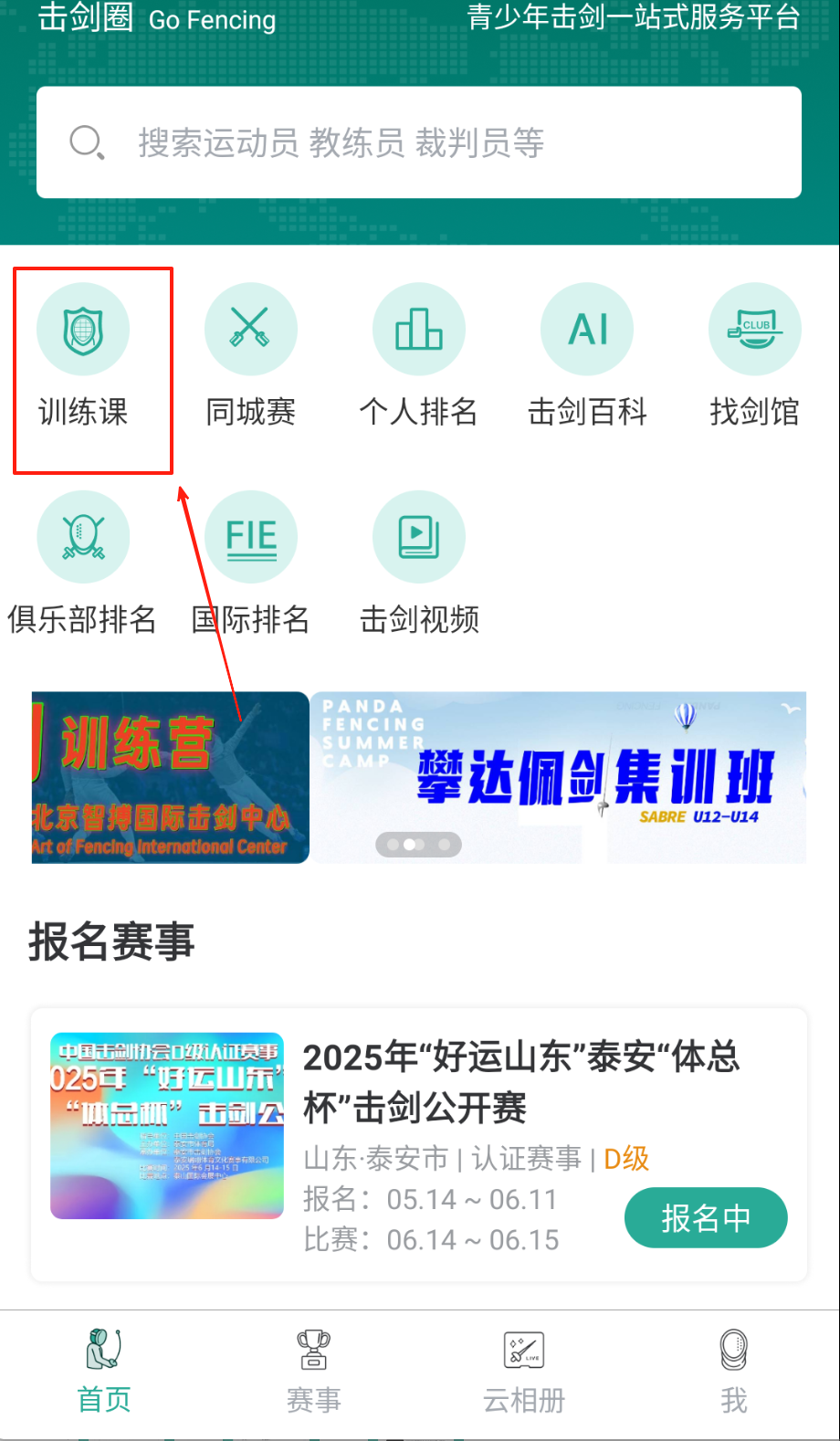Tap the 报名中 registration button
Screen dimensions: 840x1441
[x=706, y=1217]
